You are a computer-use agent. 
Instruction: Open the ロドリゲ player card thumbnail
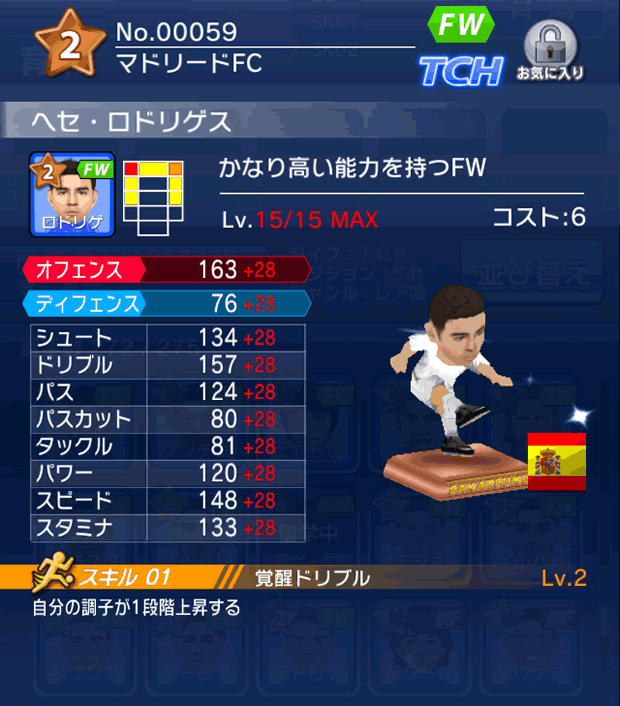click(72, 194)
